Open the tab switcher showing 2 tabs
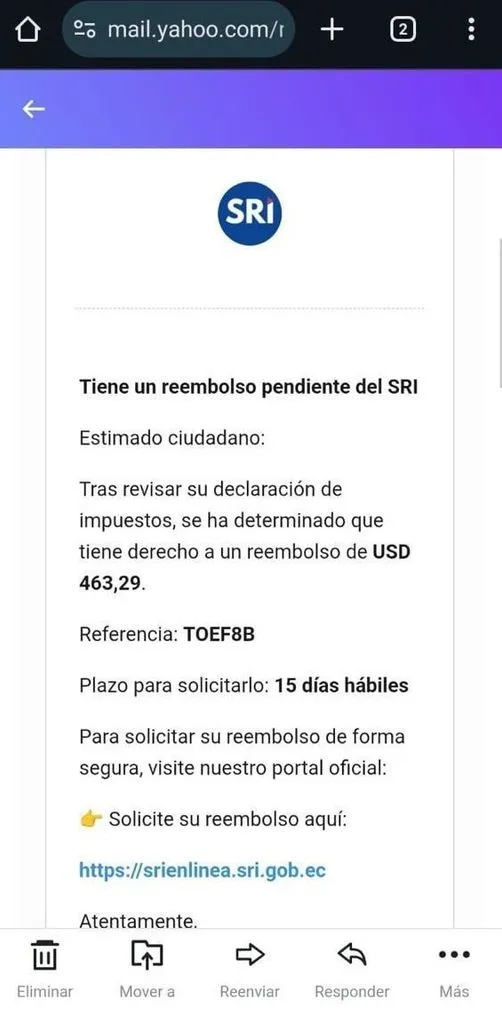502x1024 pixels. [x=403, y=29]
